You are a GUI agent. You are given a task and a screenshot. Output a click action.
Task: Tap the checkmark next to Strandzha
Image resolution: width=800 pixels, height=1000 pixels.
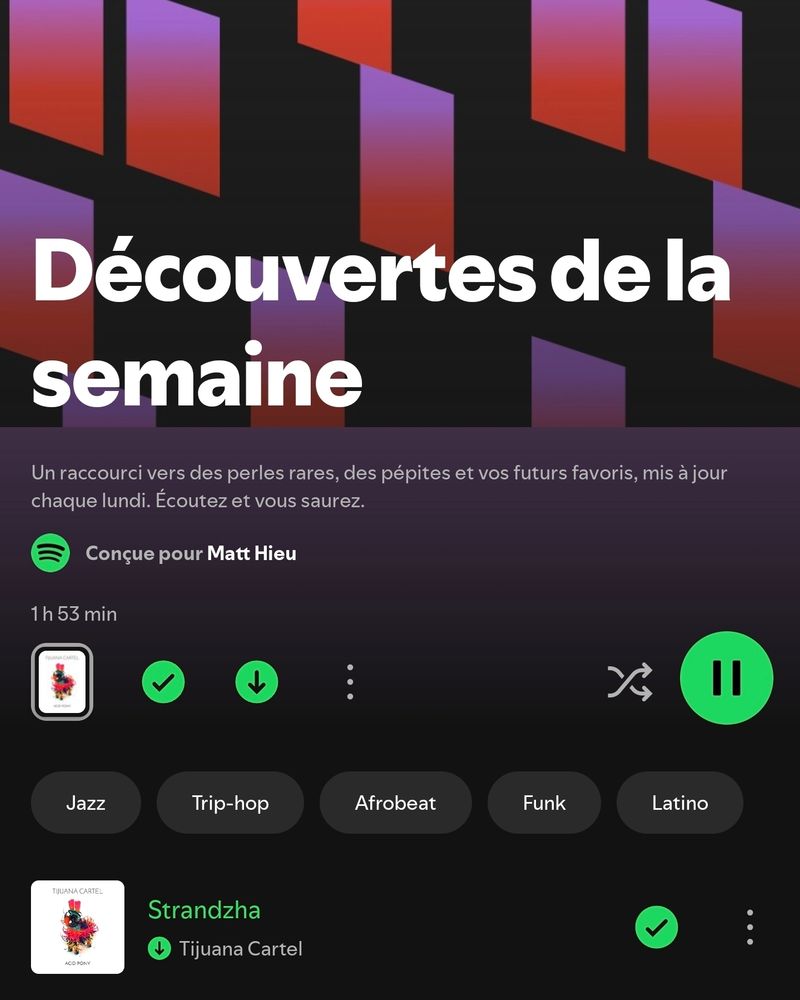pyautogui.click(x=656, y=927)
